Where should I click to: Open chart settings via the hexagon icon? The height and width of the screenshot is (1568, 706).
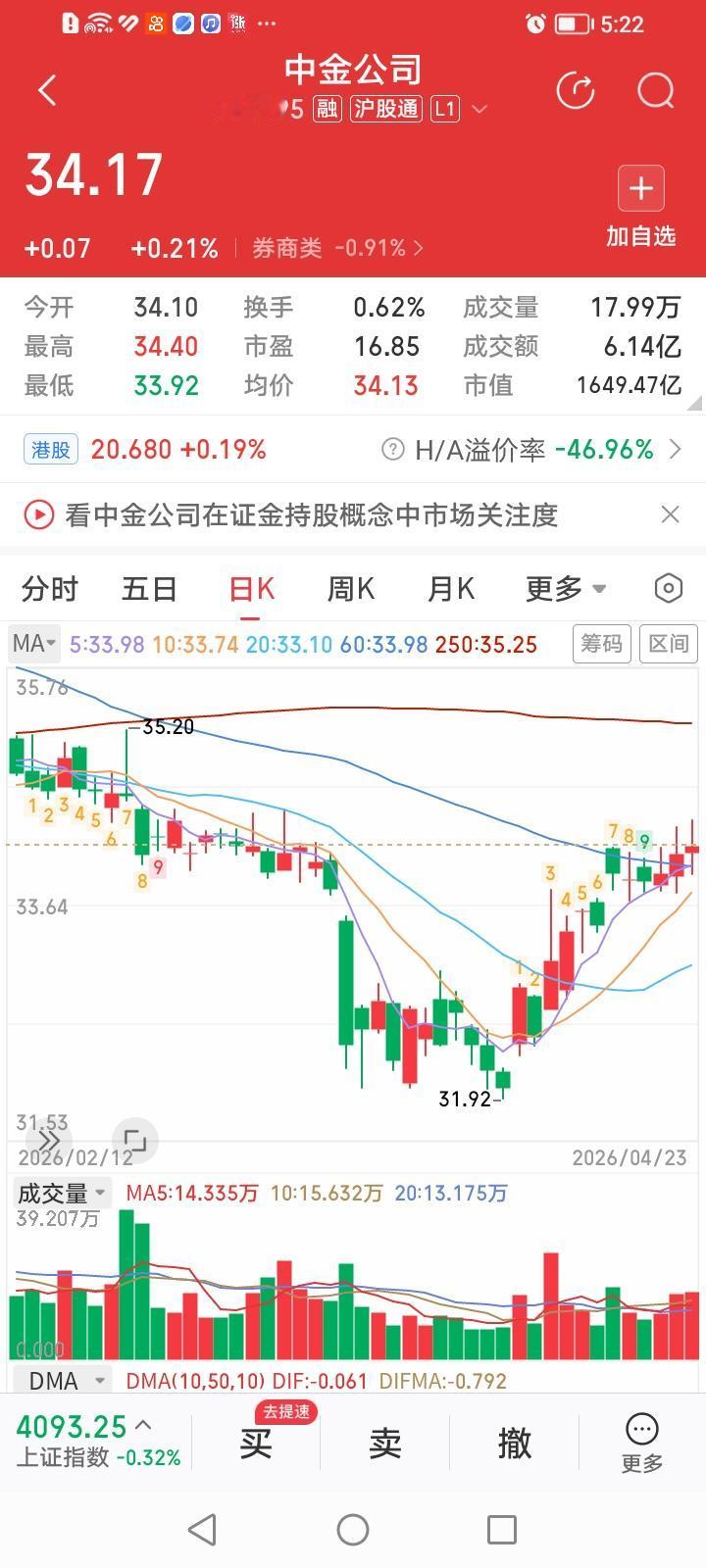668,588
